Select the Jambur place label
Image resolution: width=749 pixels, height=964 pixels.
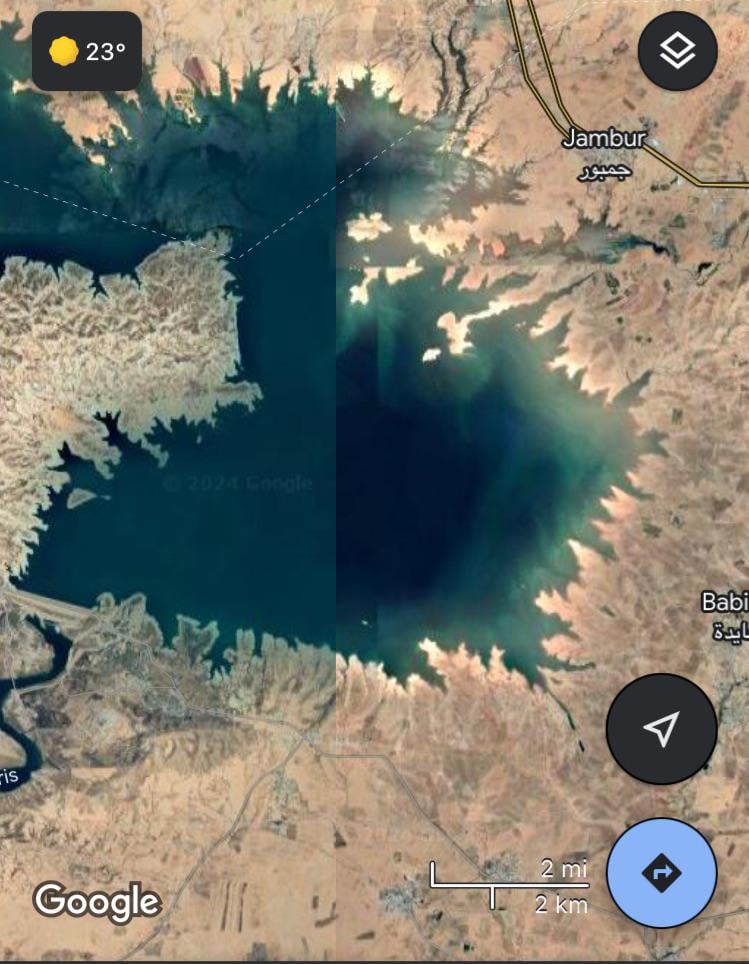click(x=604, y=138)
